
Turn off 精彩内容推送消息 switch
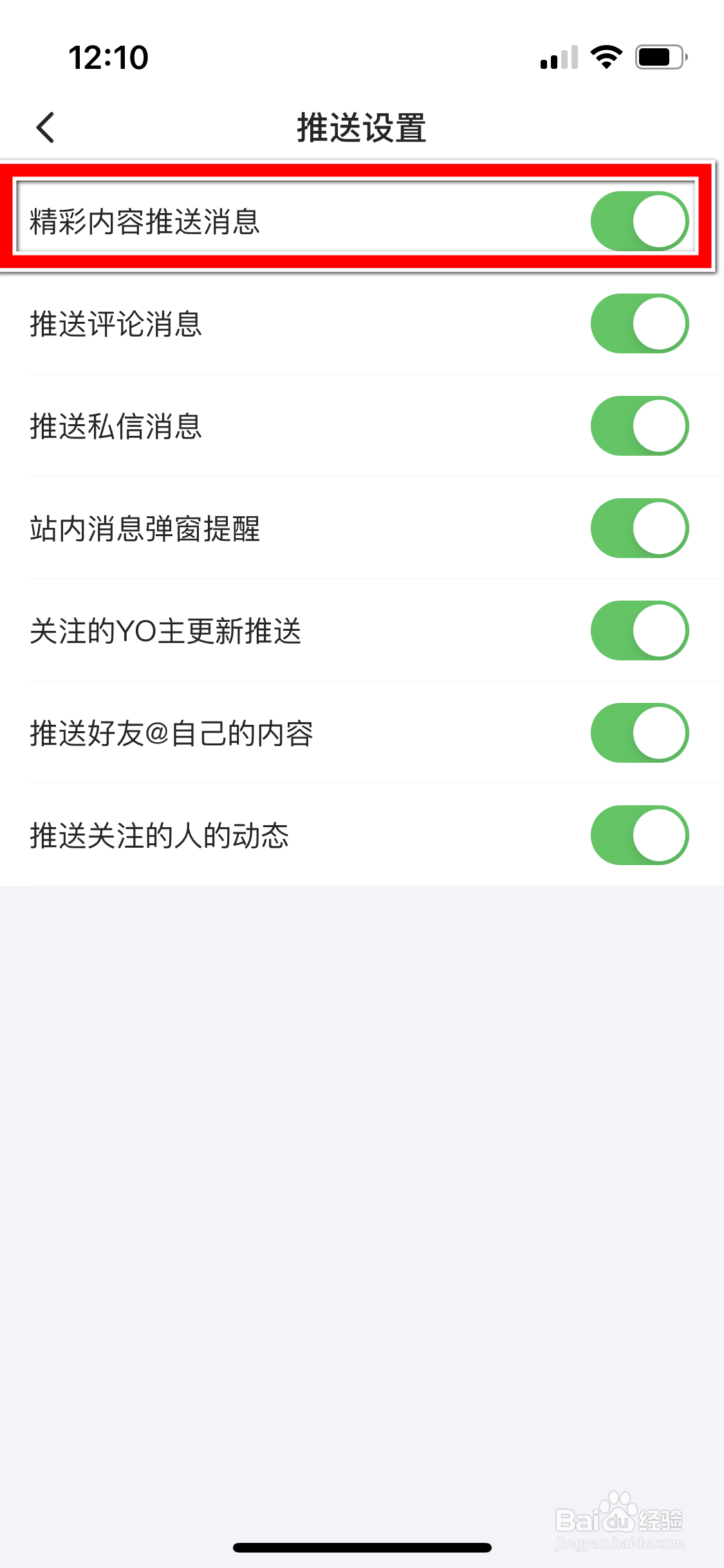pyautogui.click(x=640, y=221)
